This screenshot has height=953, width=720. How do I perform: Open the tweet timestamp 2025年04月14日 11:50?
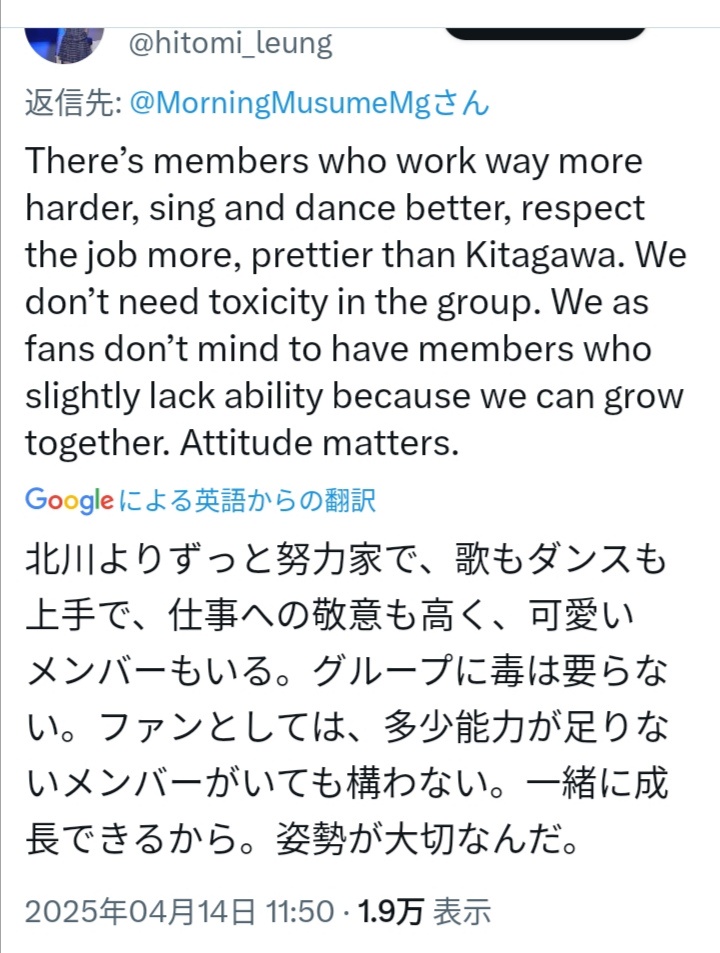[178, 911]
